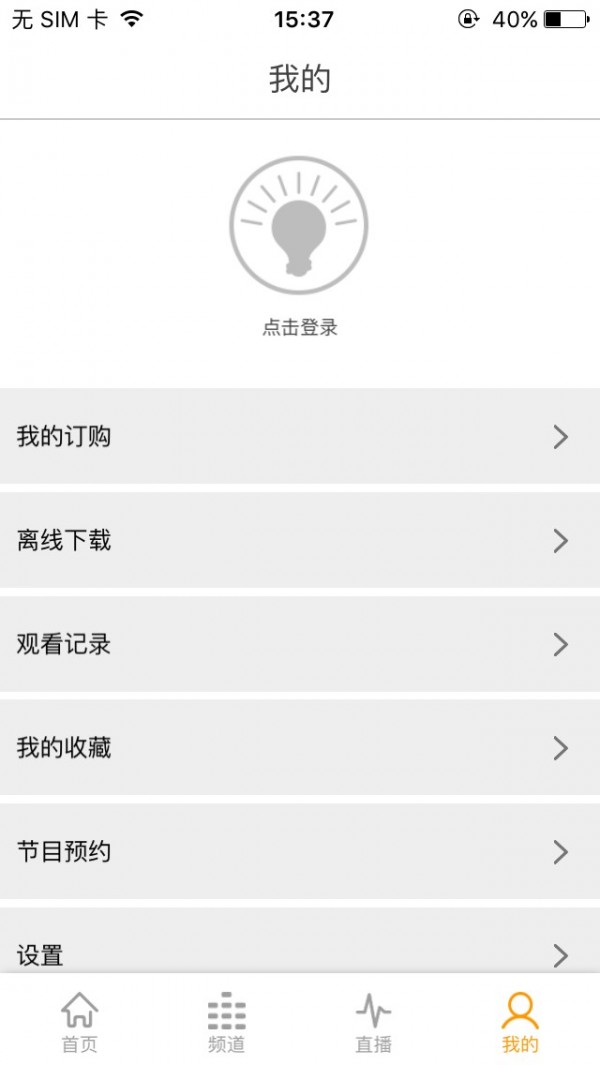View 观看记录 watch history
This screenshot has width=600, height=1065.
tap(299, 645)
